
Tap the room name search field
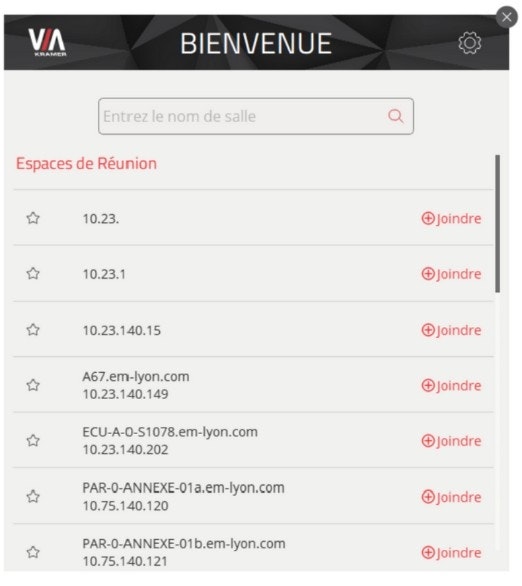pos(256,116)
